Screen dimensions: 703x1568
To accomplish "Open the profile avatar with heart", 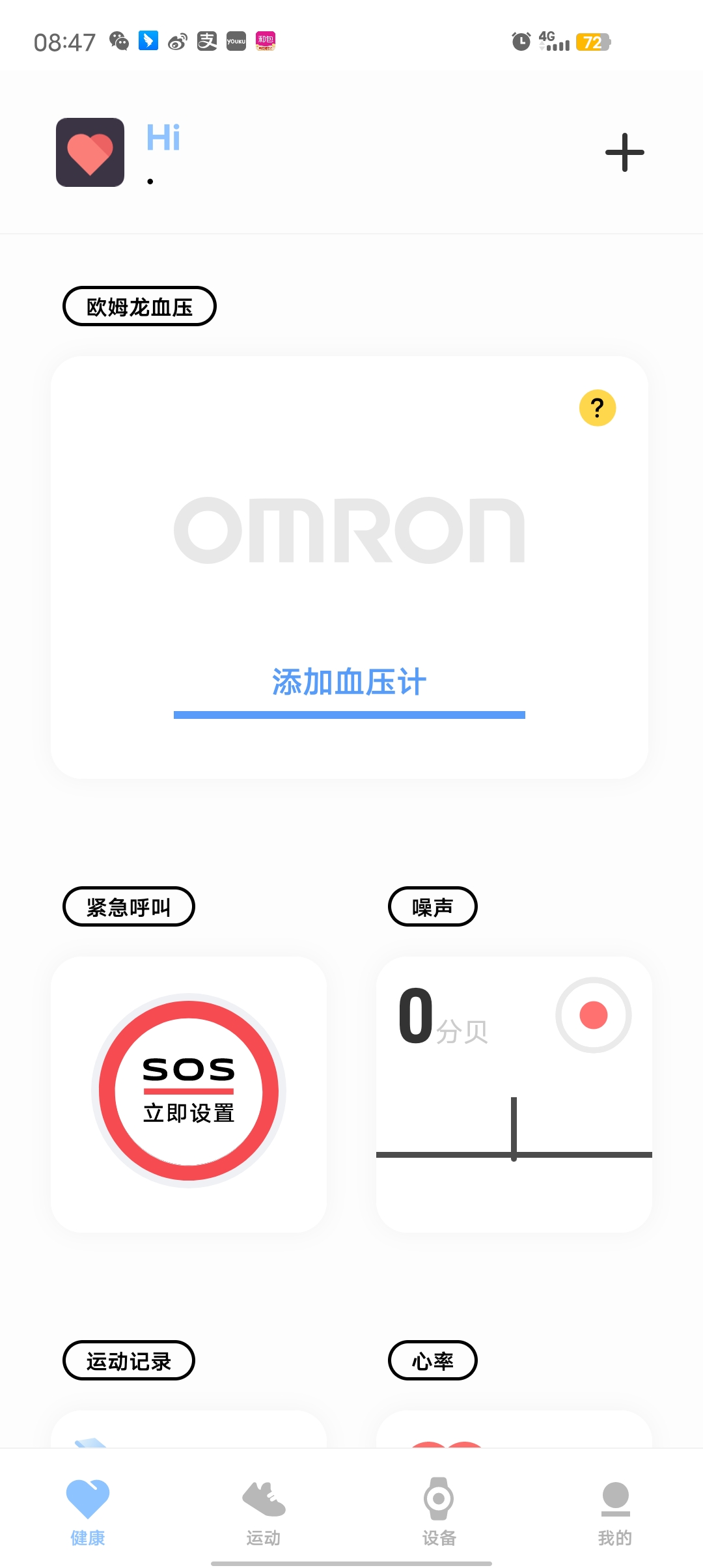I will (90, 152).
